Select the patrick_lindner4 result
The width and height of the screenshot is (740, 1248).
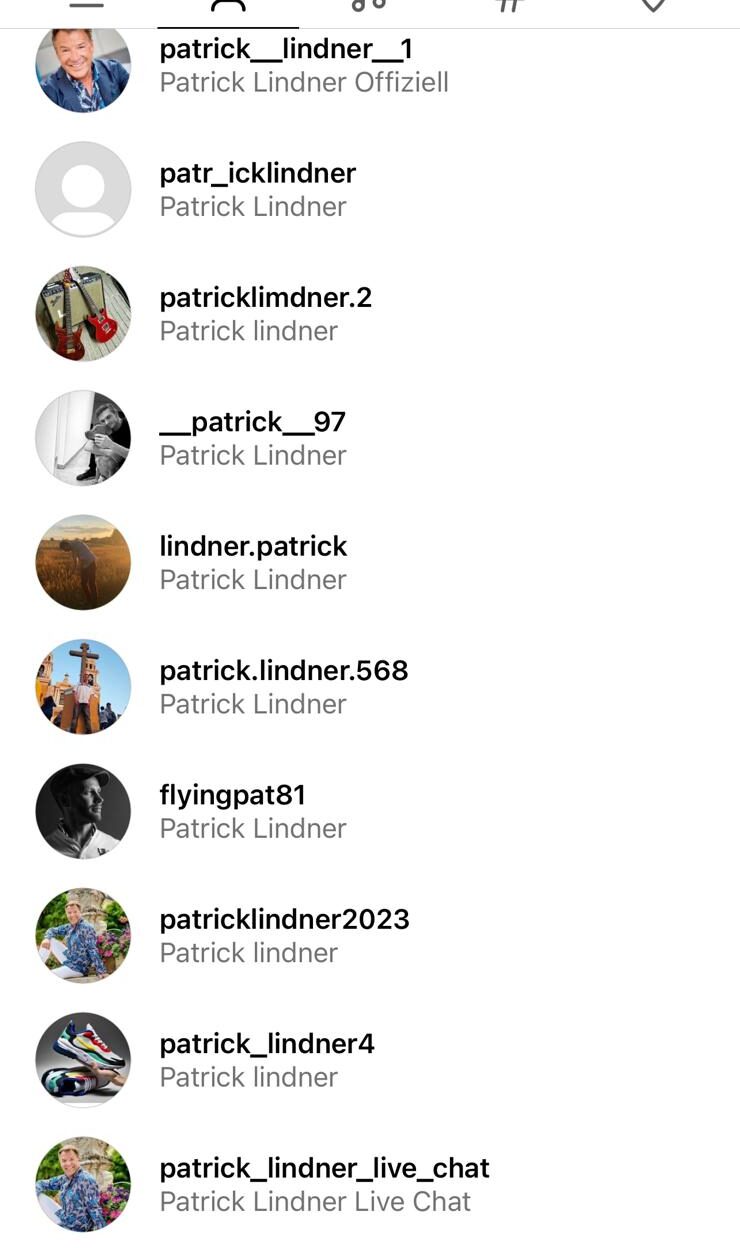click(267, 1059)
